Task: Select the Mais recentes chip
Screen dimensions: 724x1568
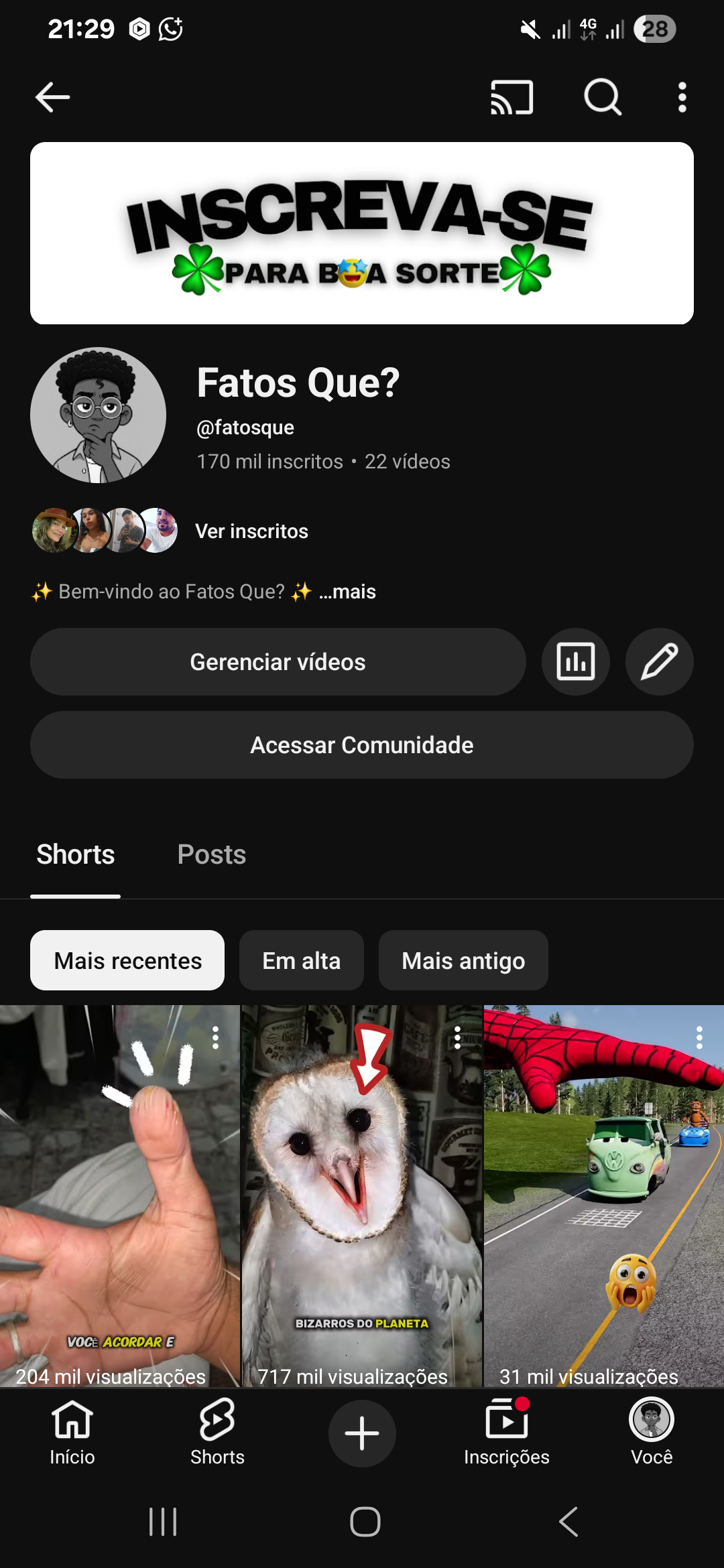Action: [127, 961]
